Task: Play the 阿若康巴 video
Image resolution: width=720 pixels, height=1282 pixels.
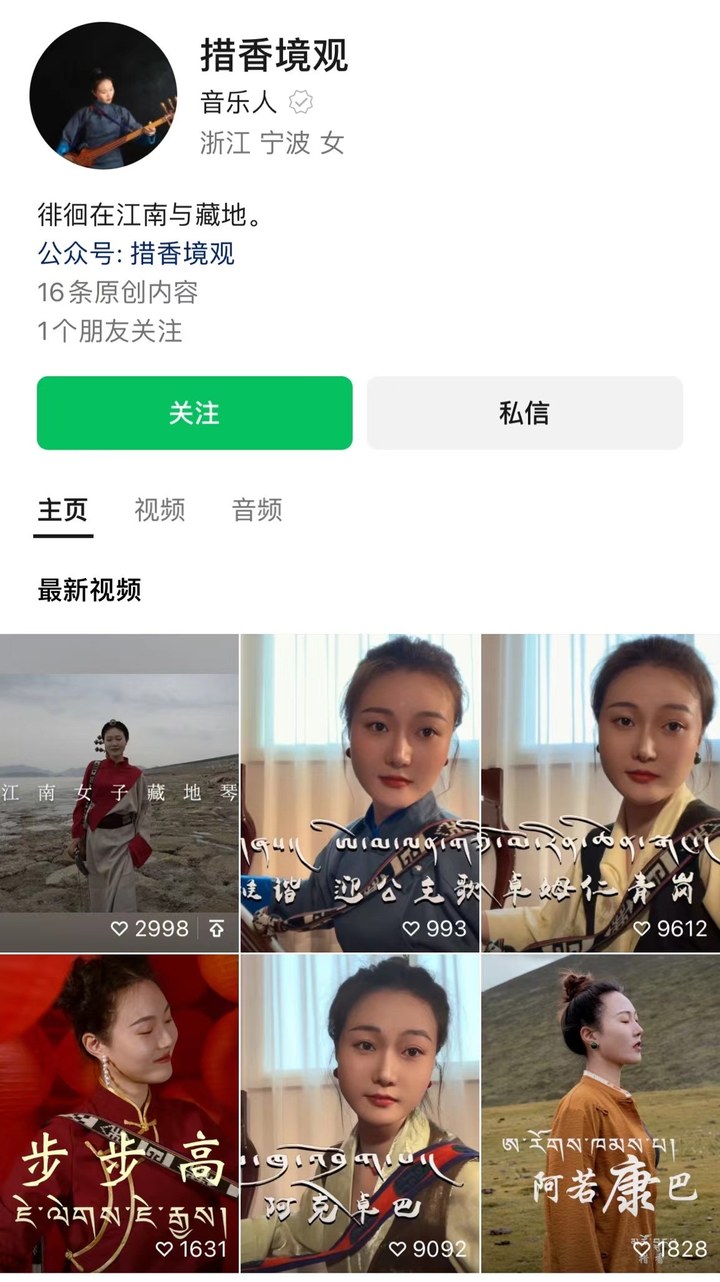Action: click(600, 1112)
